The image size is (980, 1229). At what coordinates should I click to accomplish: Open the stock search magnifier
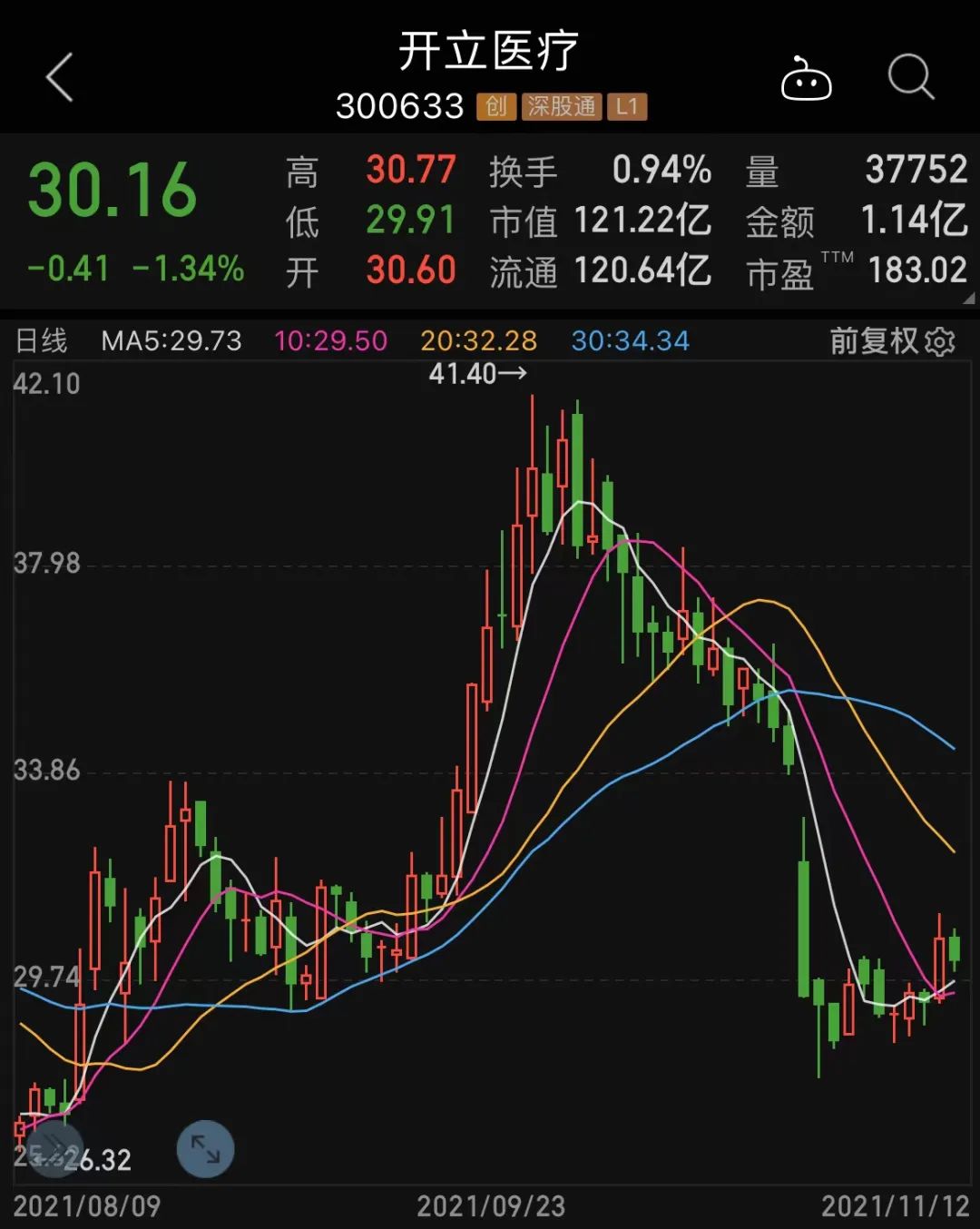tap(910, 77)
